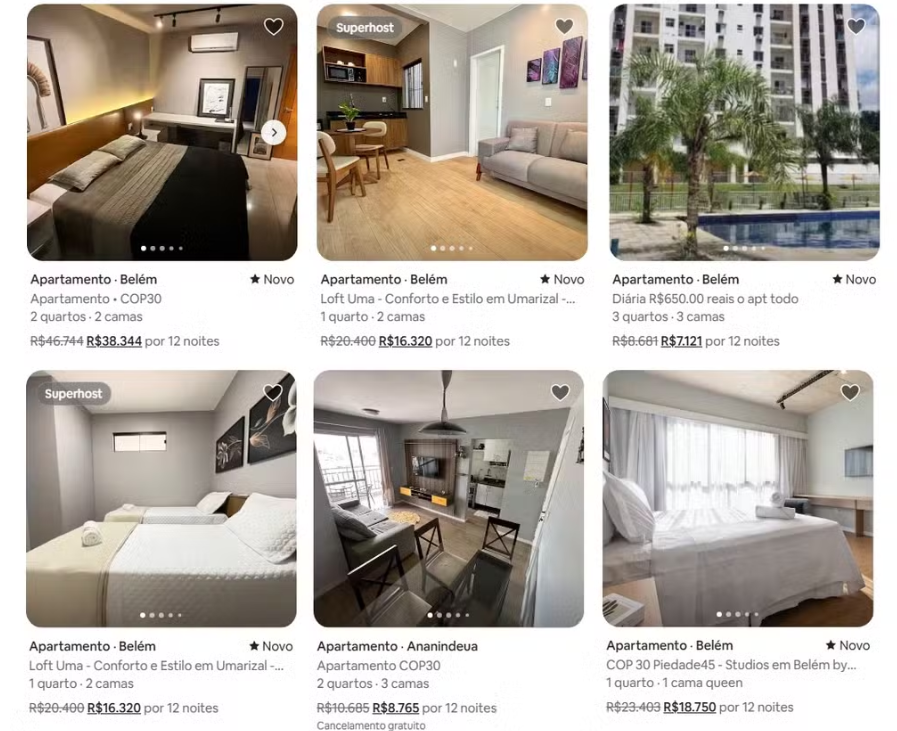
Task: Heart the Diária R$650.00 apartment listing
Action: pos(856,27)
